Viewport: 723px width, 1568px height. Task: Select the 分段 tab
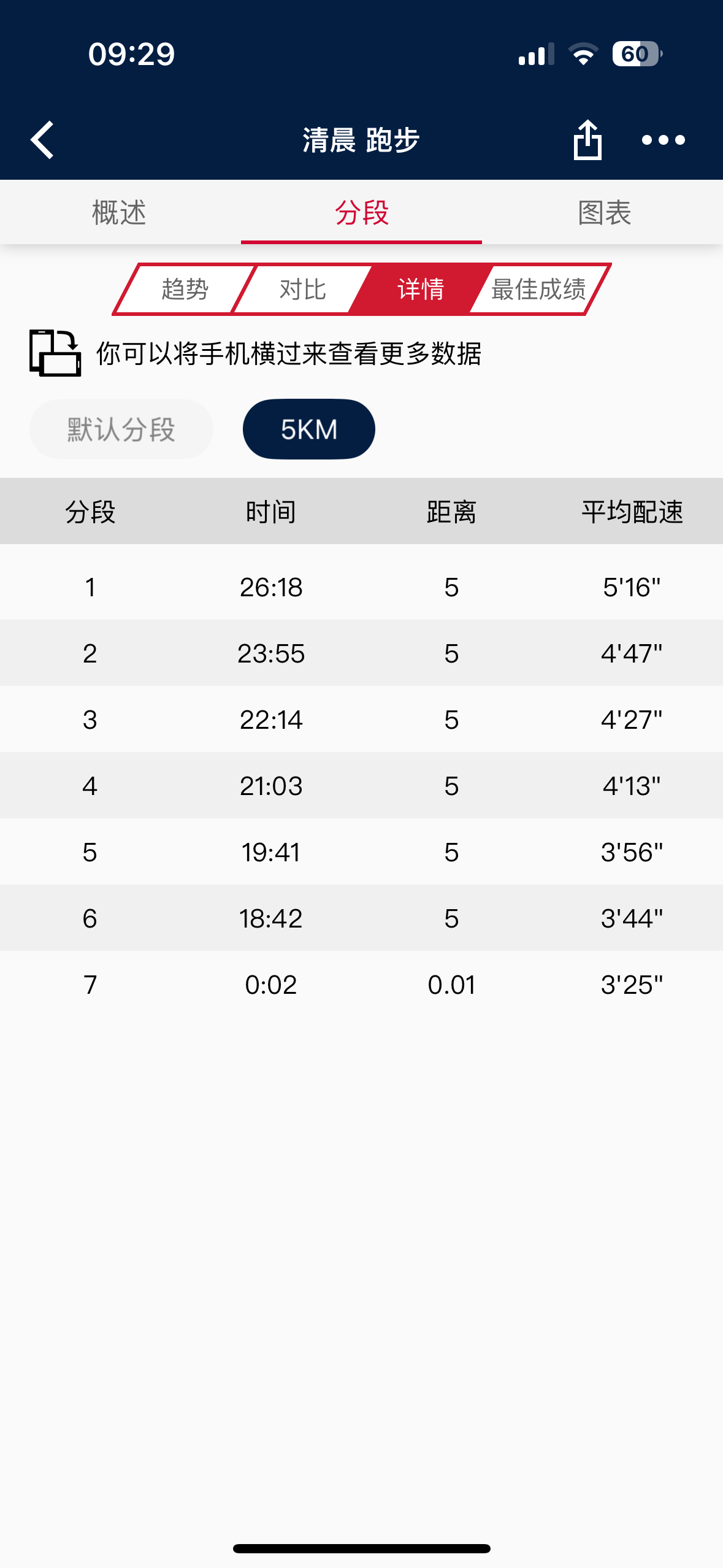(x=361, y=212)
